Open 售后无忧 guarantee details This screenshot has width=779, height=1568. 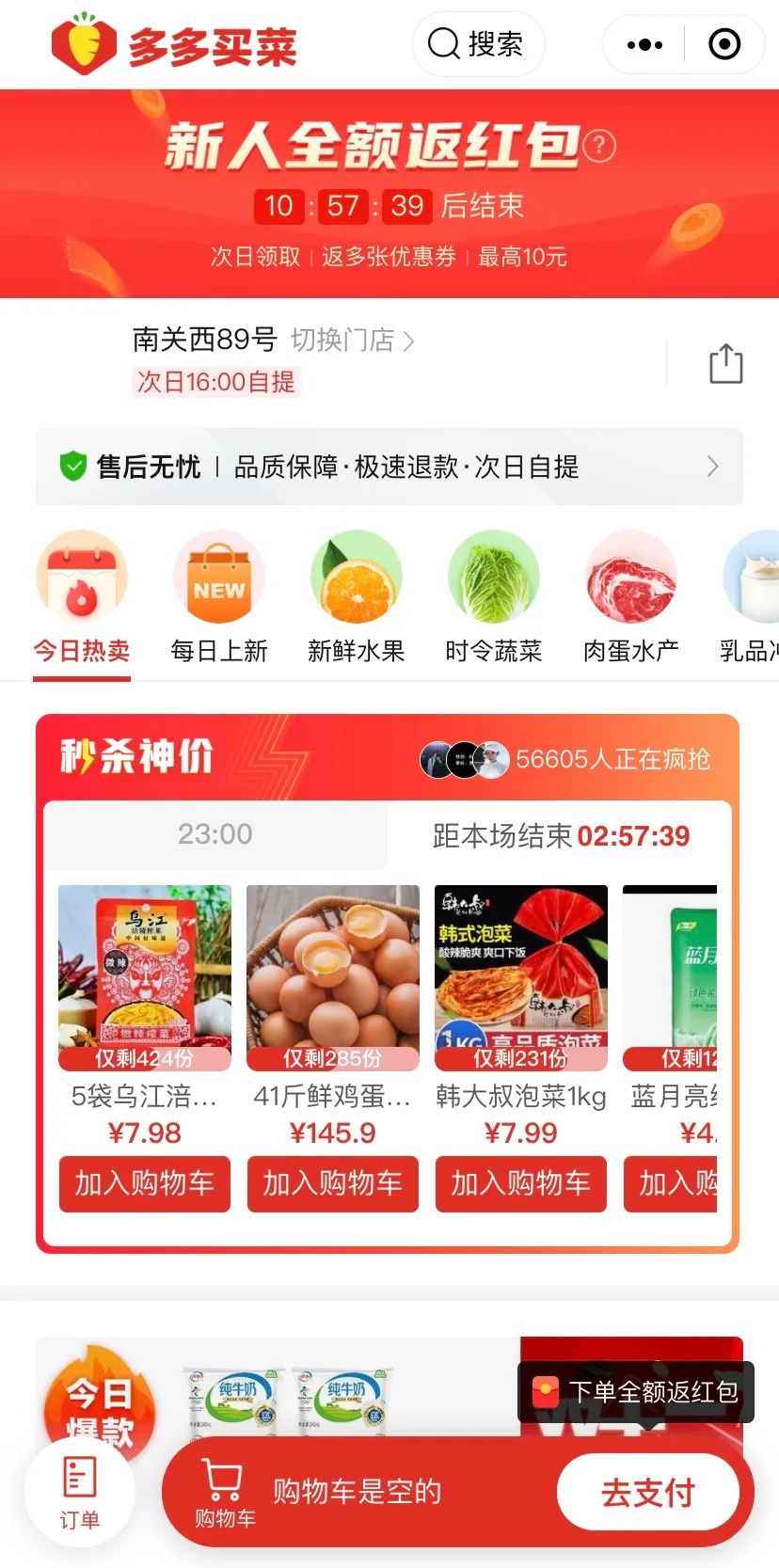click(389, 467)
